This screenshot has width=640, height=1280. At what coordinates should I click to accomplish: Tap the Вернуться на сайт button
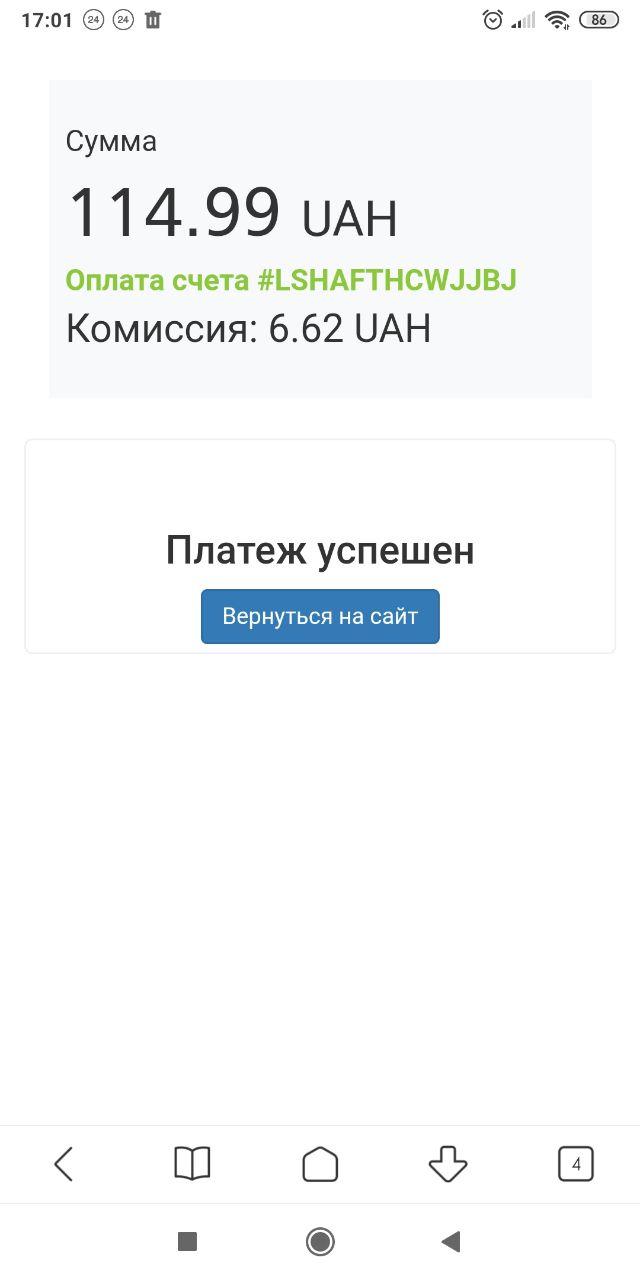point(320,616)
